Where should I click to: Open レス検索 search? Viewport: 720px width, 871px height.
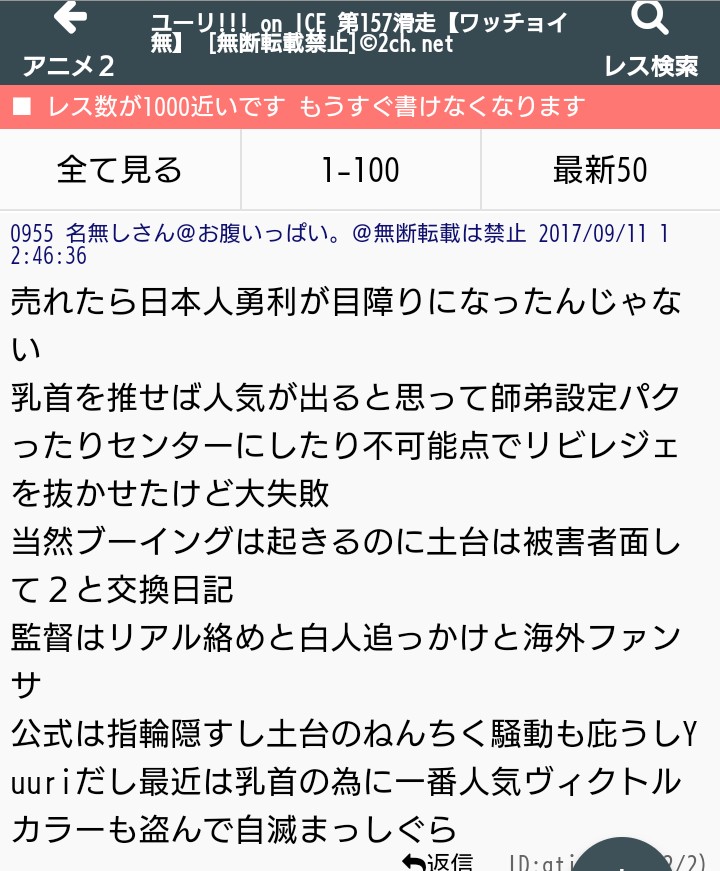tap(651, 40)
